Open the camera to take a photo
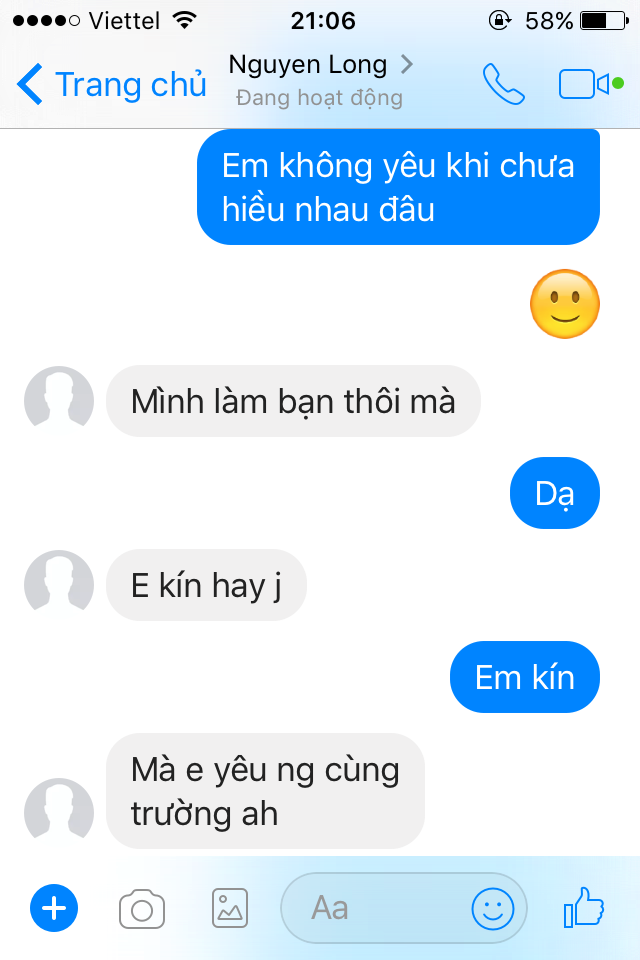Image resolution: width=640 pixels, height=960 pixels. (141, 908)
